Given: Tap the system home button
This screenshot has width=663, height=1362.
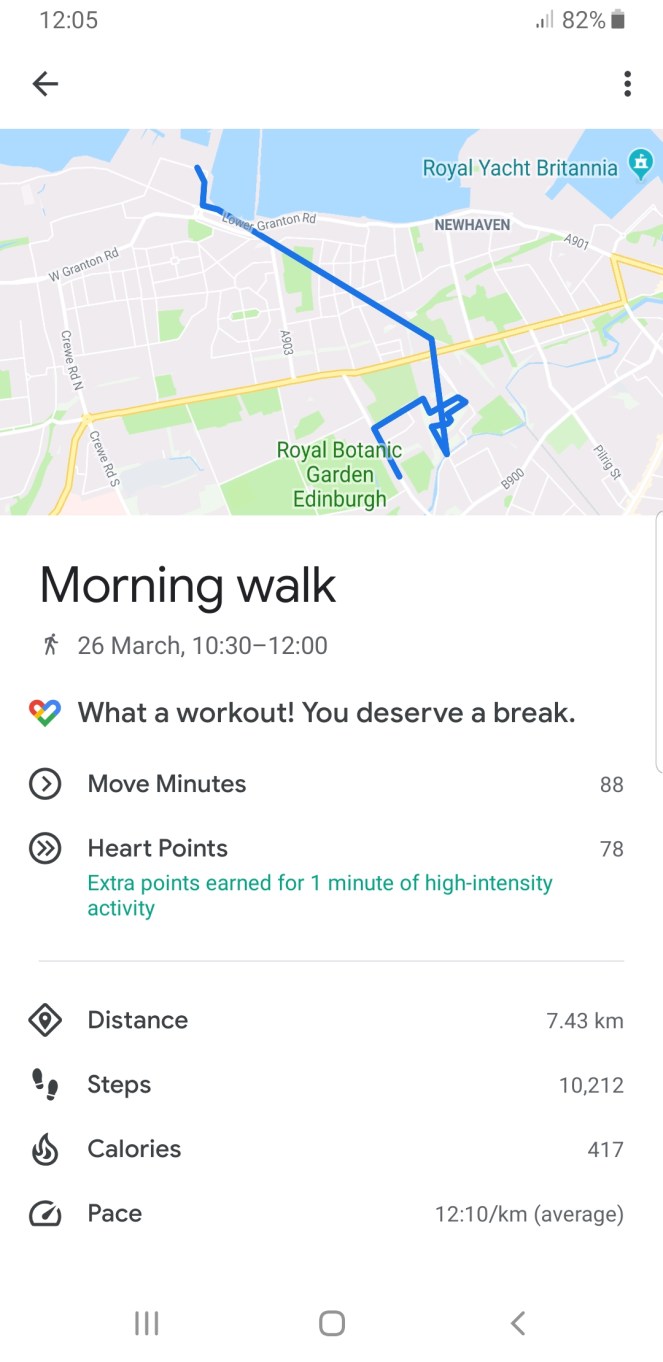Looking at the screenshot, I should pyautogui.click(x=332, y=1323).
